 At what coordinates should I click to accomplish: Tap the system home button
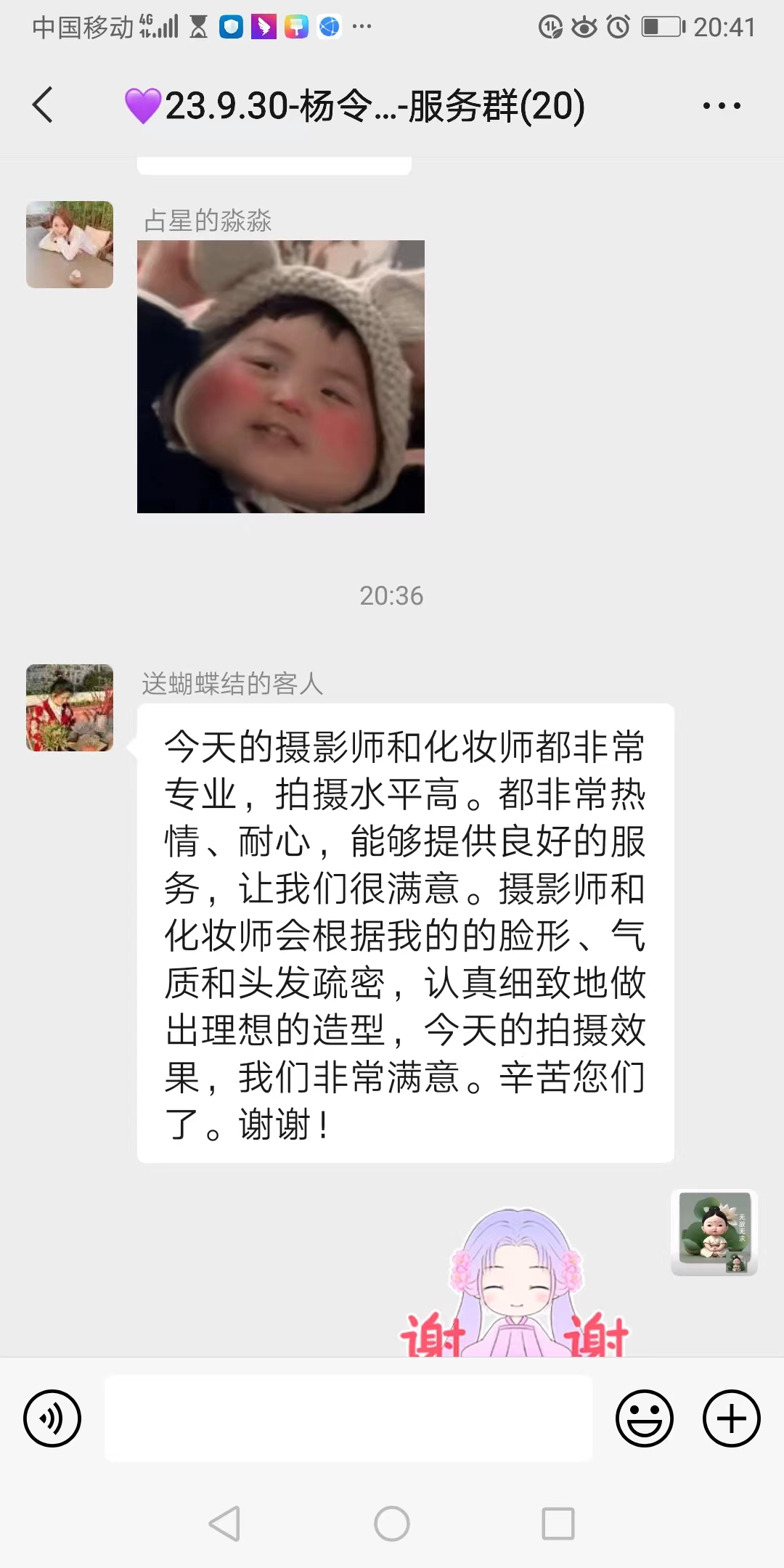point(392,1523)
